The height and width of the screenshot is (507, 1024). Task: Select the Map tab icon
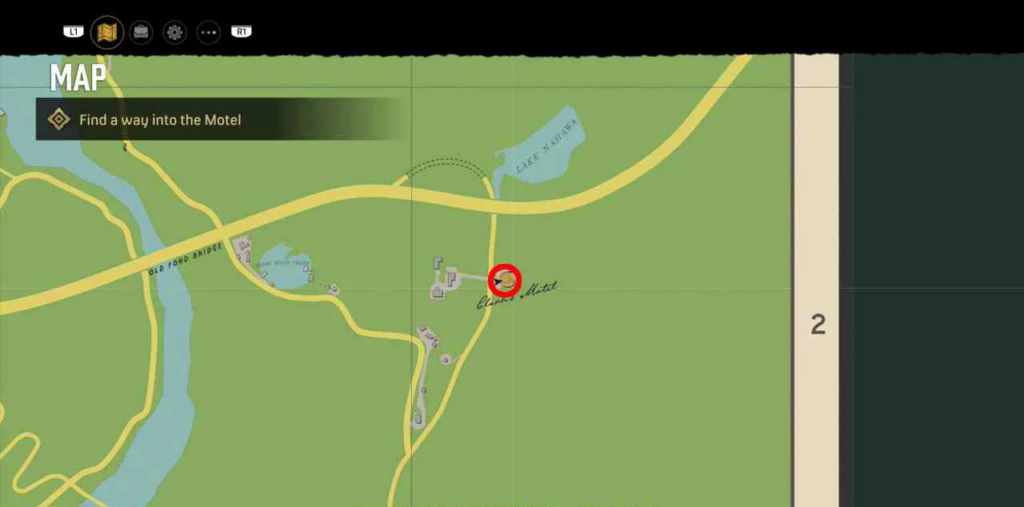[107, 32]
